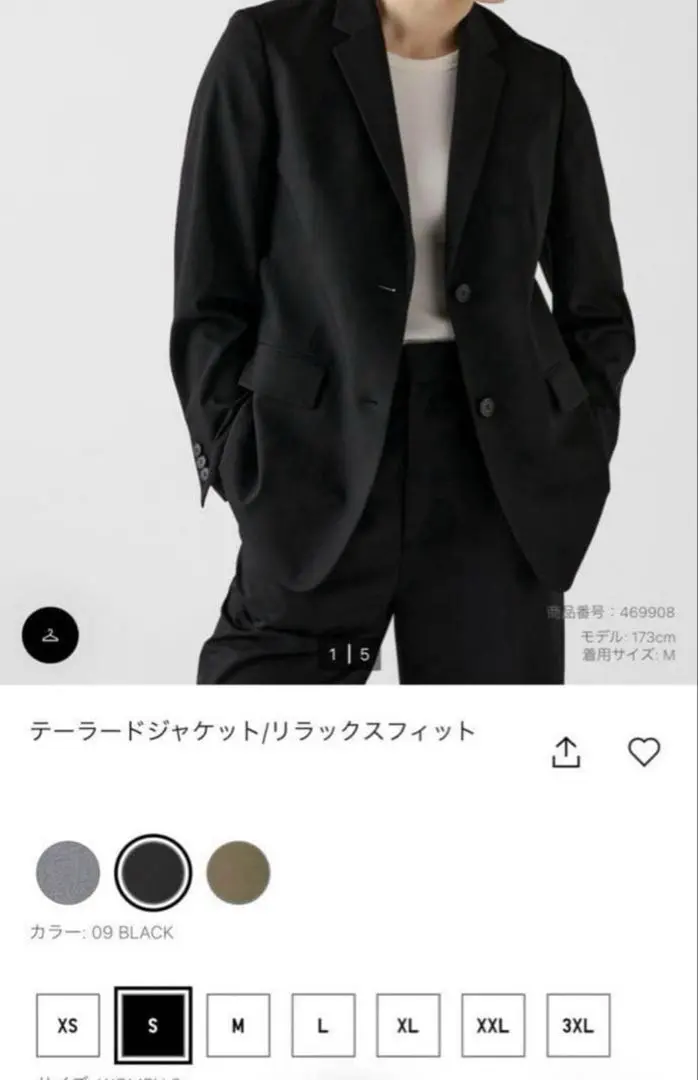Select size XL
Screen dimensions: 698x1080
pyautogui.click(x=408, y=1025)
